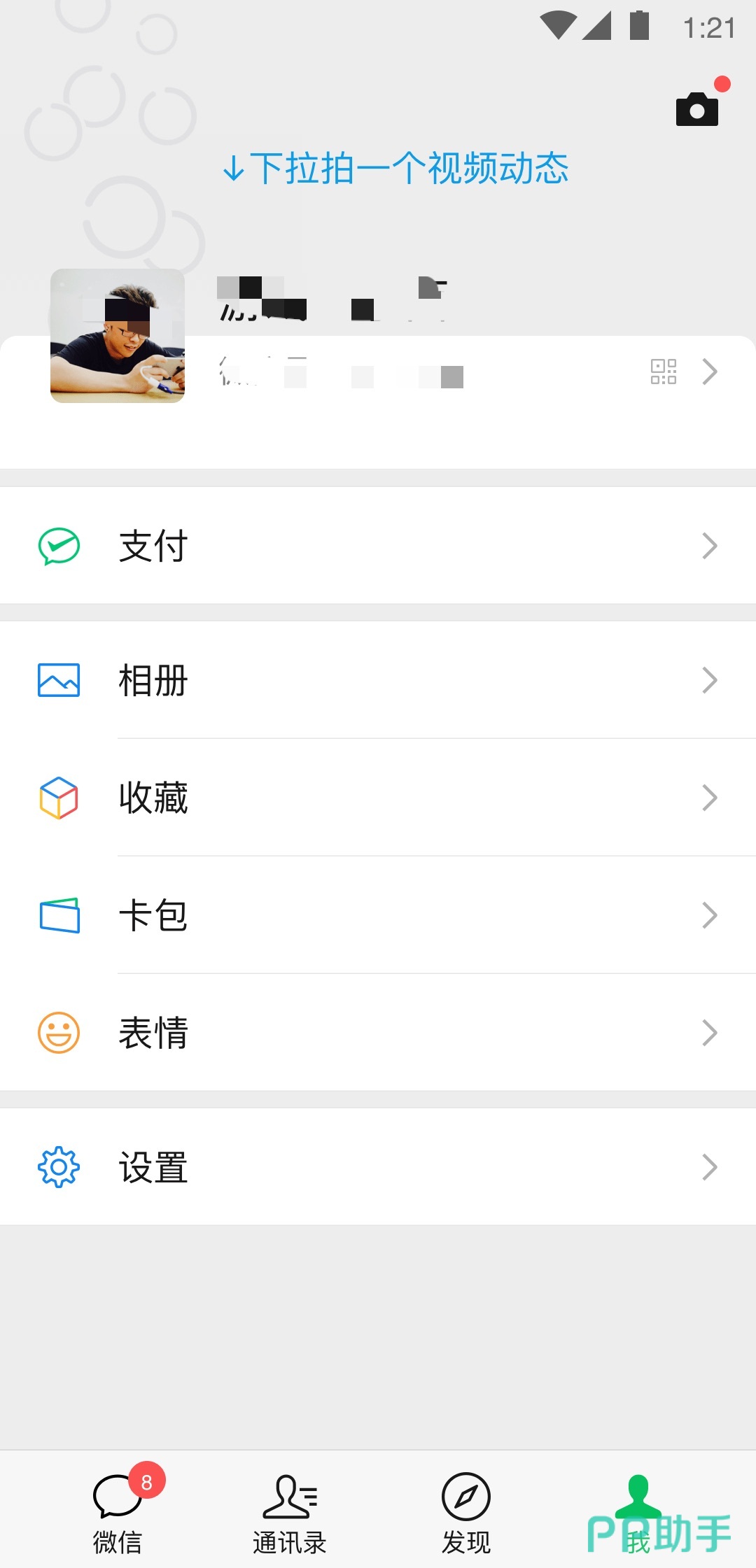
Task: Open the camera icon to record a moment
Action: [x=697, y=109]
